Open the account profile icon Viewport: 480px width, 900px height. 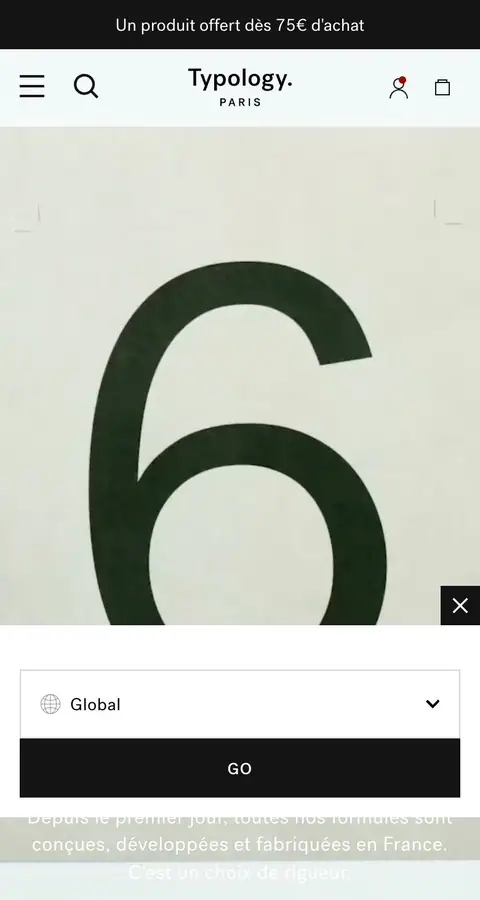398,88
